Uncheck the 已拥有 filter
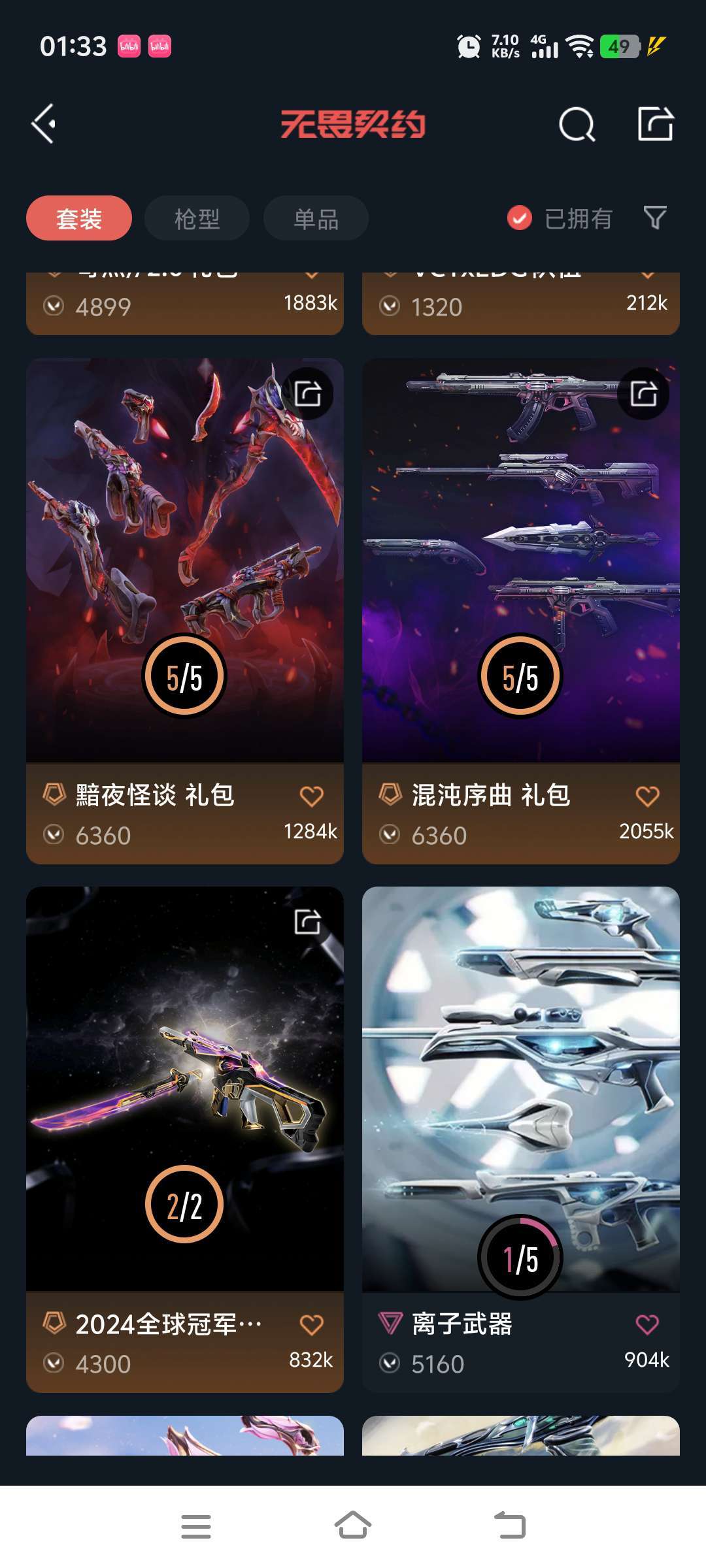706x1568 pixels. pyautogui.click(x=560, y=218)
